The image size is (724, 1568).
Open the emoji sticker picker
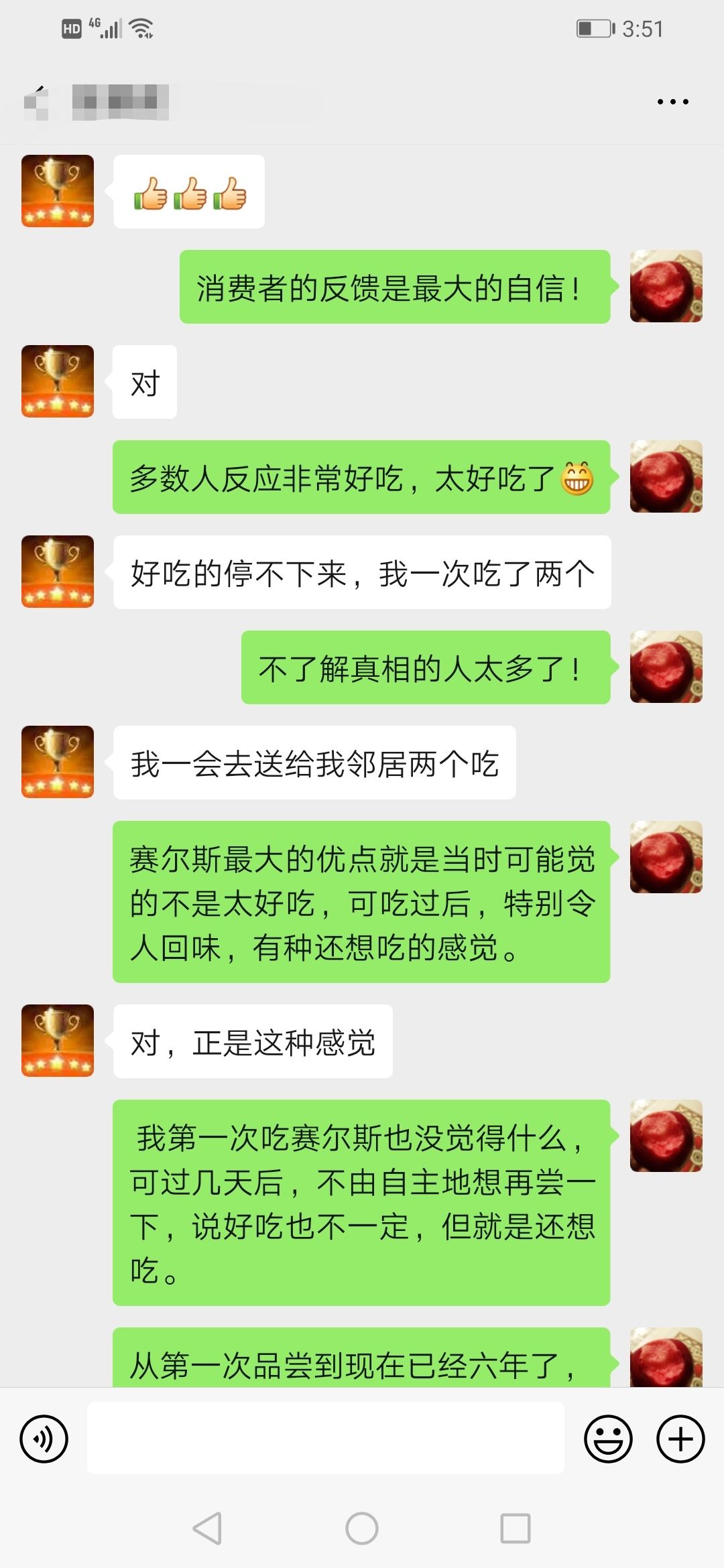(608, 1439)
